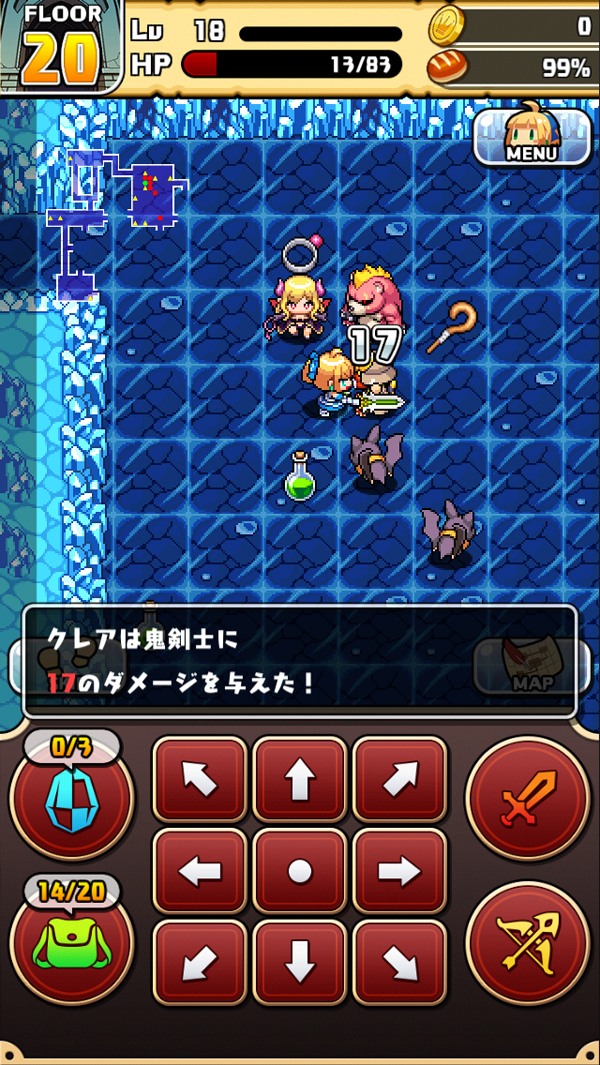The width and height of the screenshot is (600, 1065).
Task: Move the character up
Action: pos(300,781)
